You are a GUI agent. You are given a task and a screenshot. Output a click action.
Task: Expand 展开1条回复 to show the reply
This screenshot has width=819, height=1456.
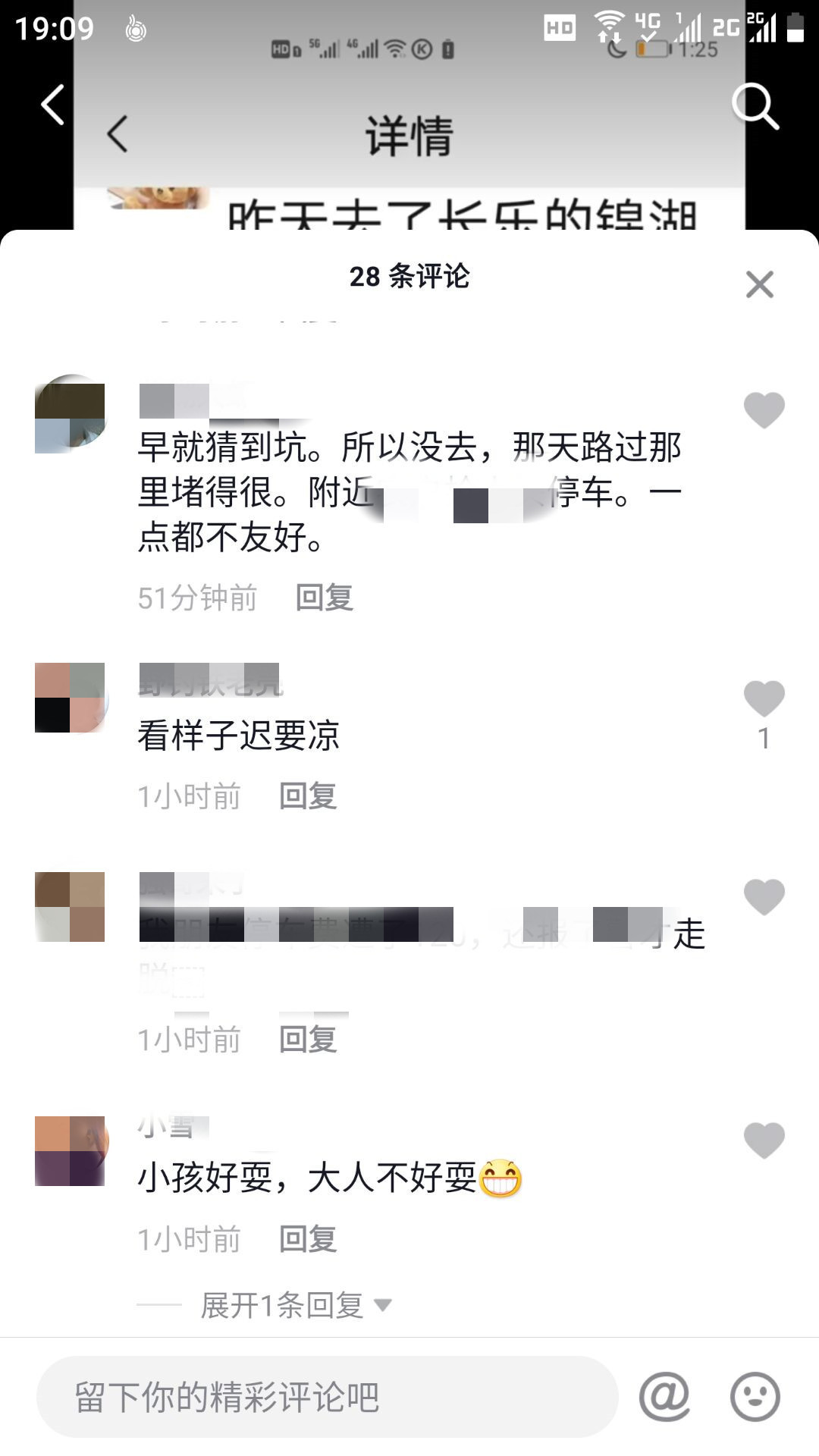pyautogui.click(x=296, y=1305)
